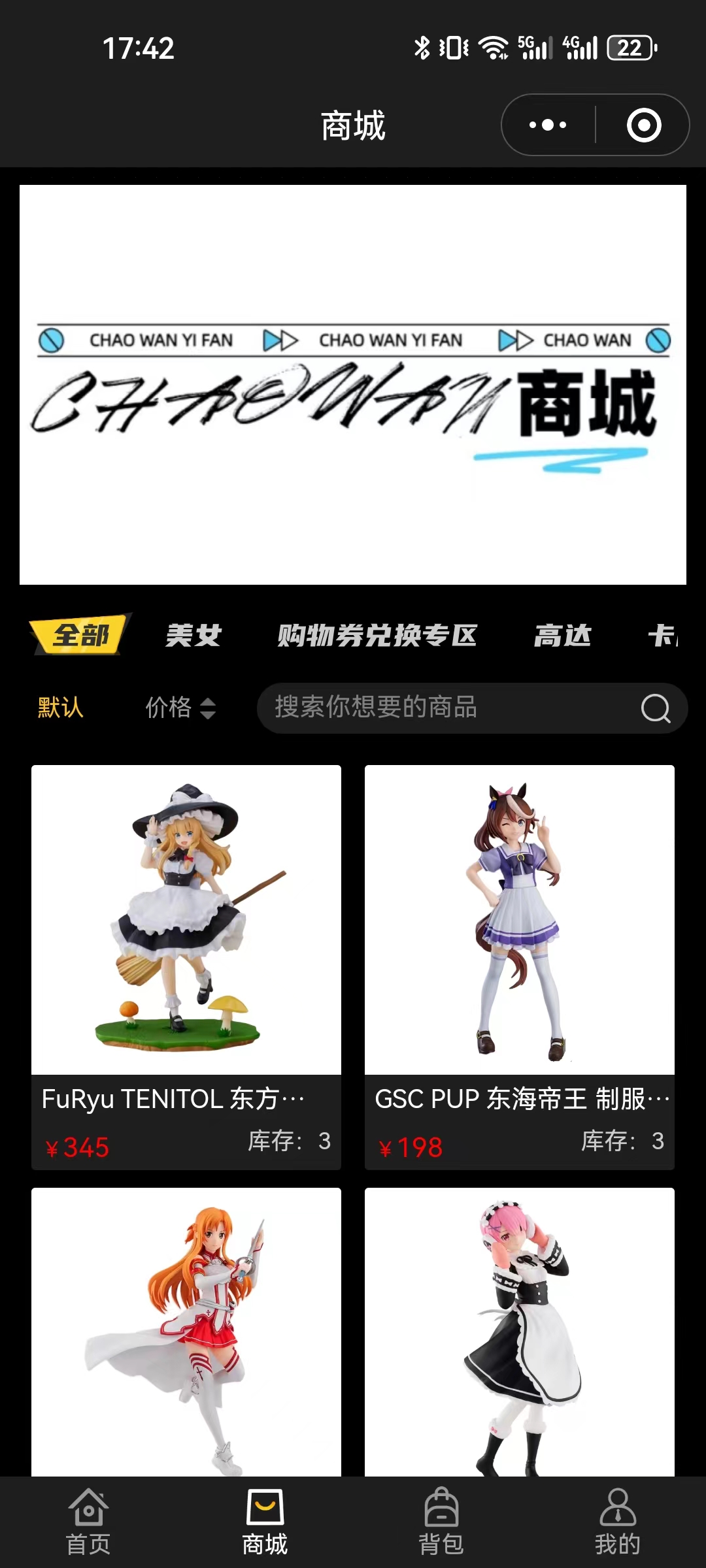Sort products by 价格

[x=180, y=708]
